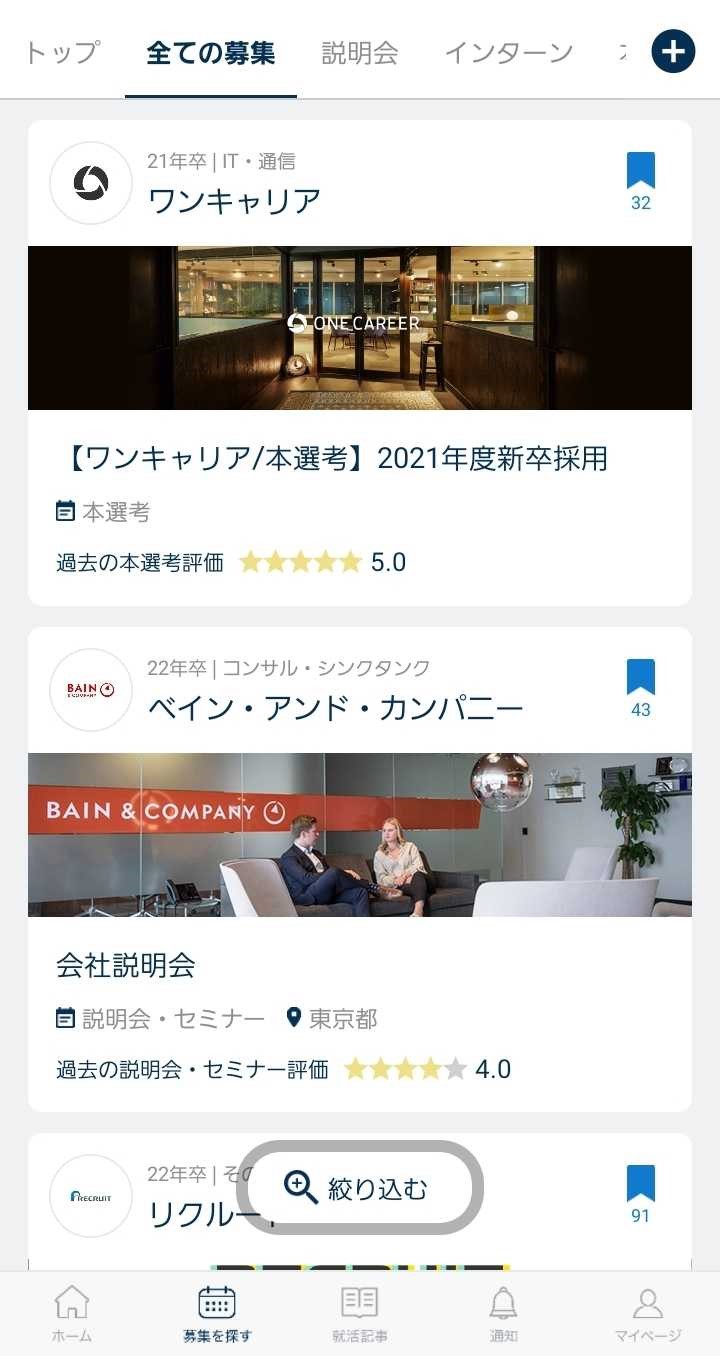Open the 就活記事 tab
Viewport: 720px width, 1356px height.
coord(360,1313)
